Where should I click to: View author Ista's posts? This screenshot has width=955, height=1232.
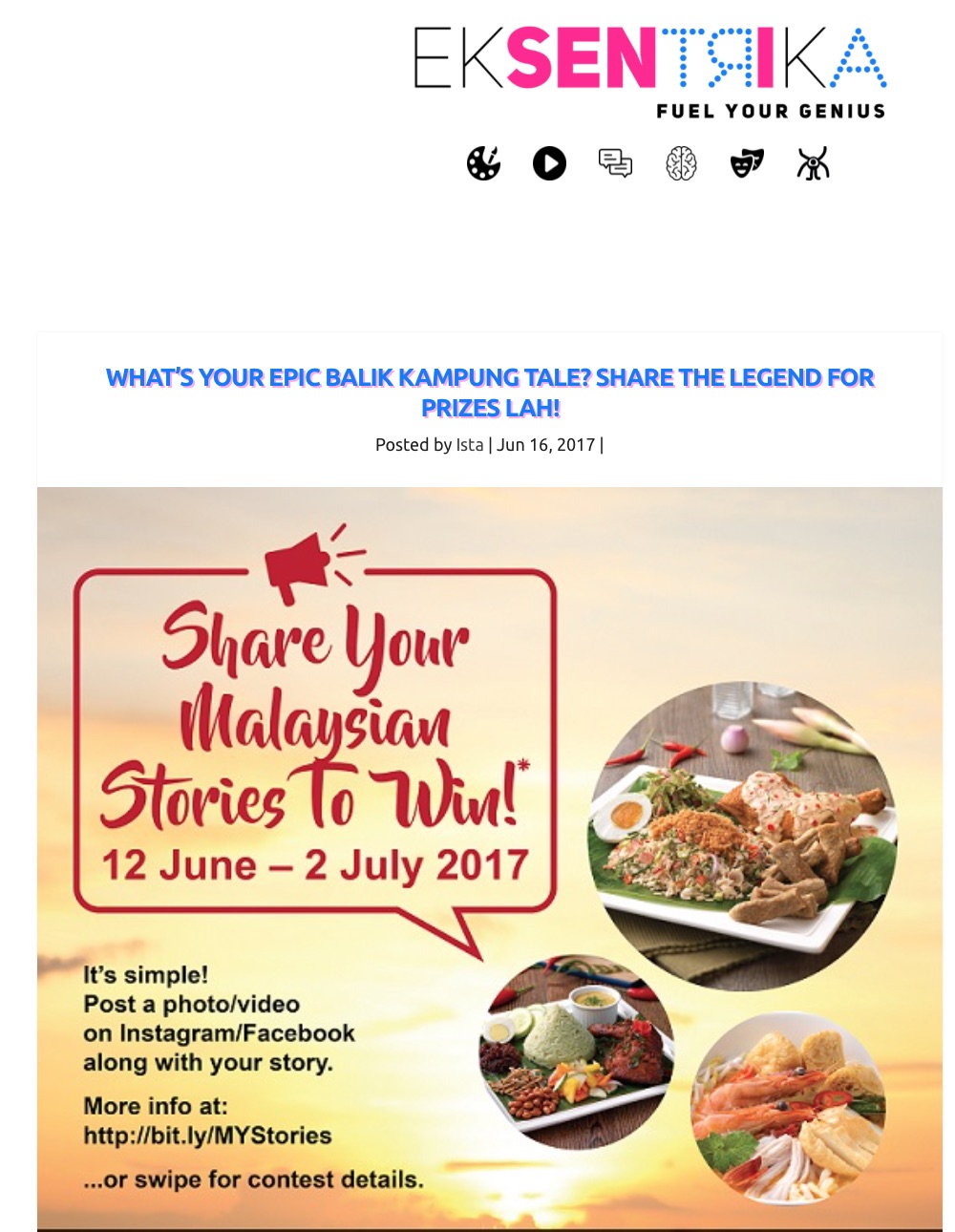tap(469, 445)
